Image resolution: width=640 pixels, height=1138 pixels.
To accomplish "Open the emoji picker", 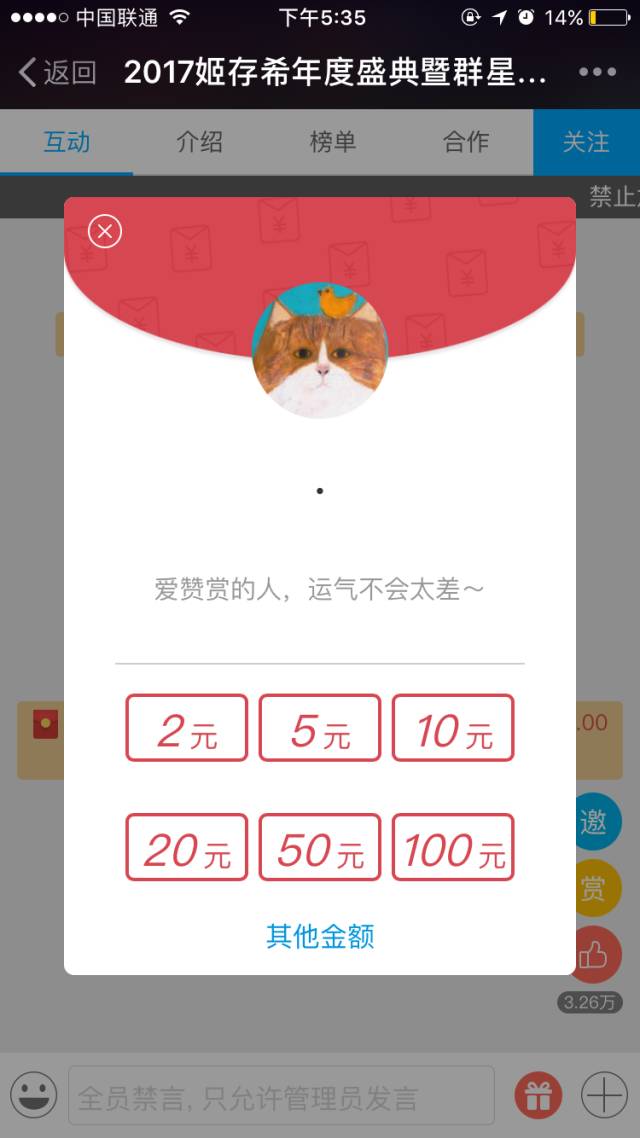I will (x=34, y=1096).
